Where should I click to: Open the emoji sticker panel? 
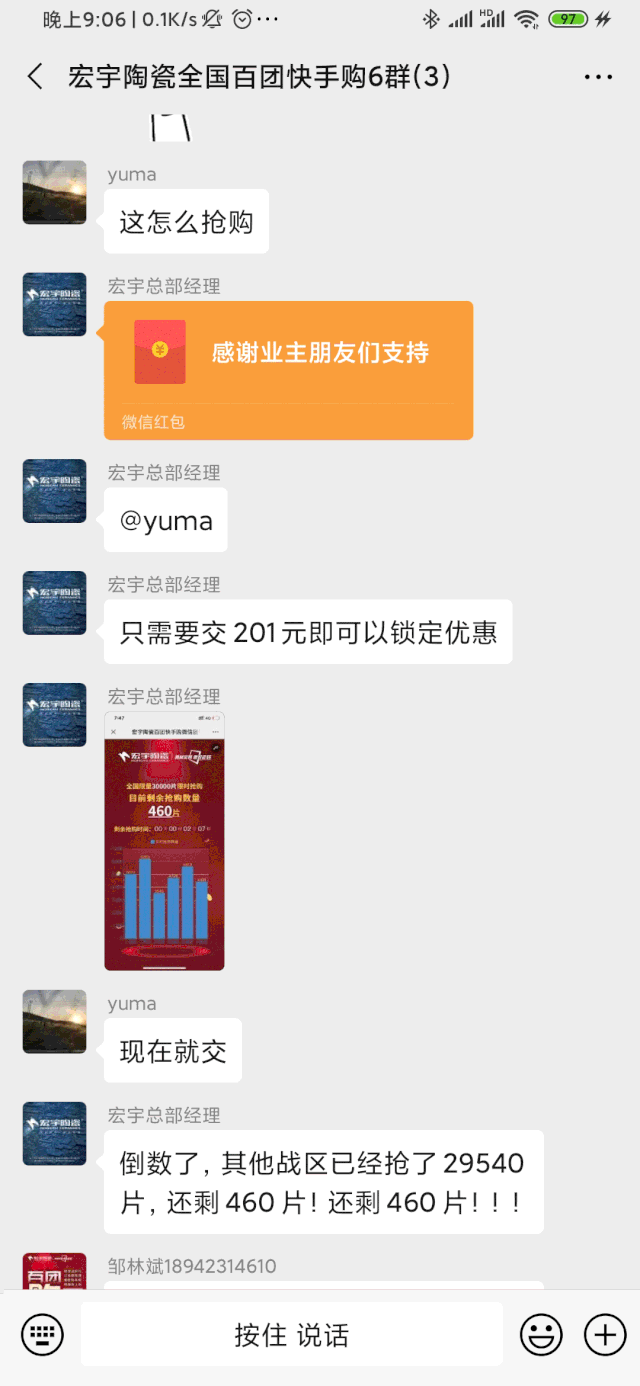[541, 1334]
